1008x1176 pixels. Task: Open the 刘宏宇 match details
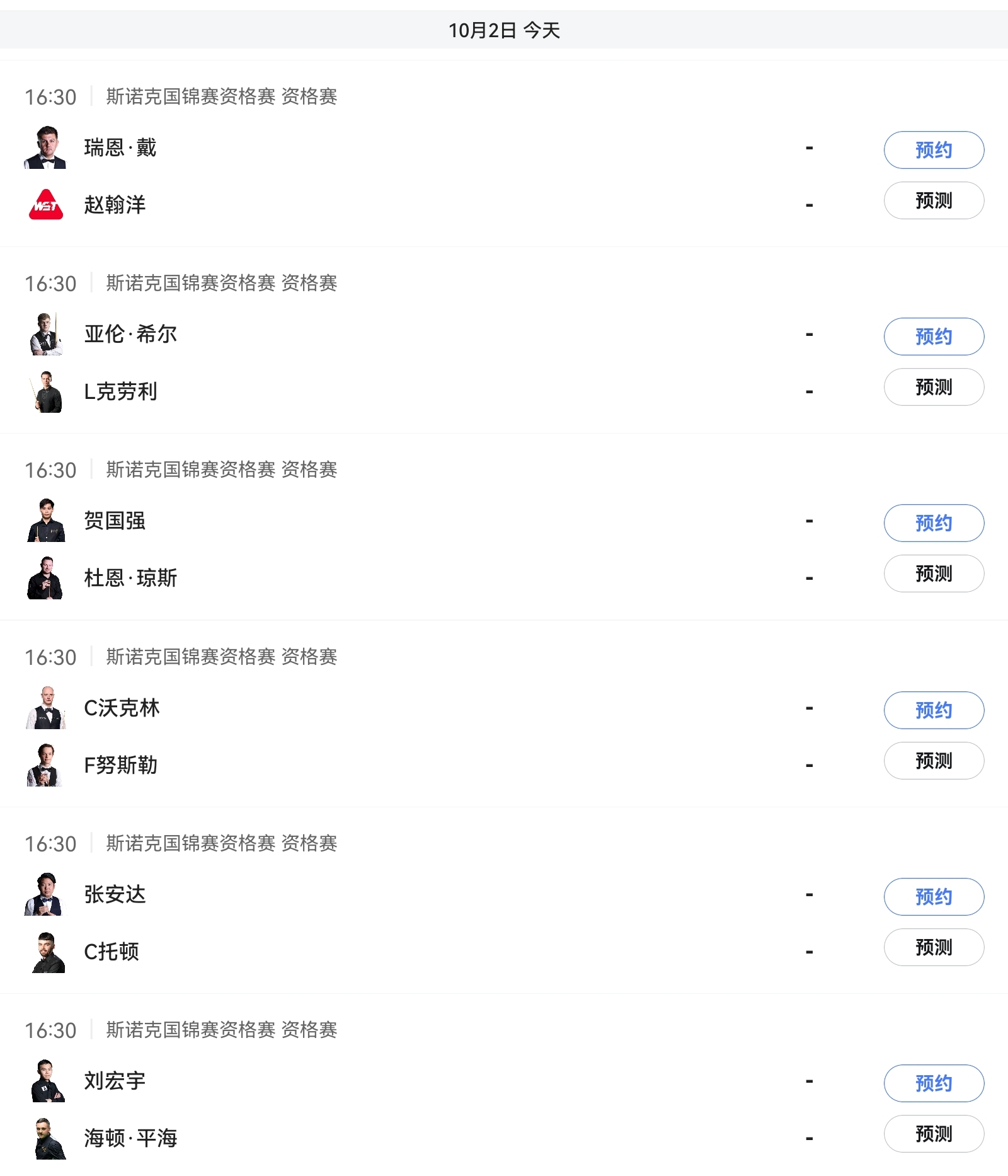pos(115,1081)
